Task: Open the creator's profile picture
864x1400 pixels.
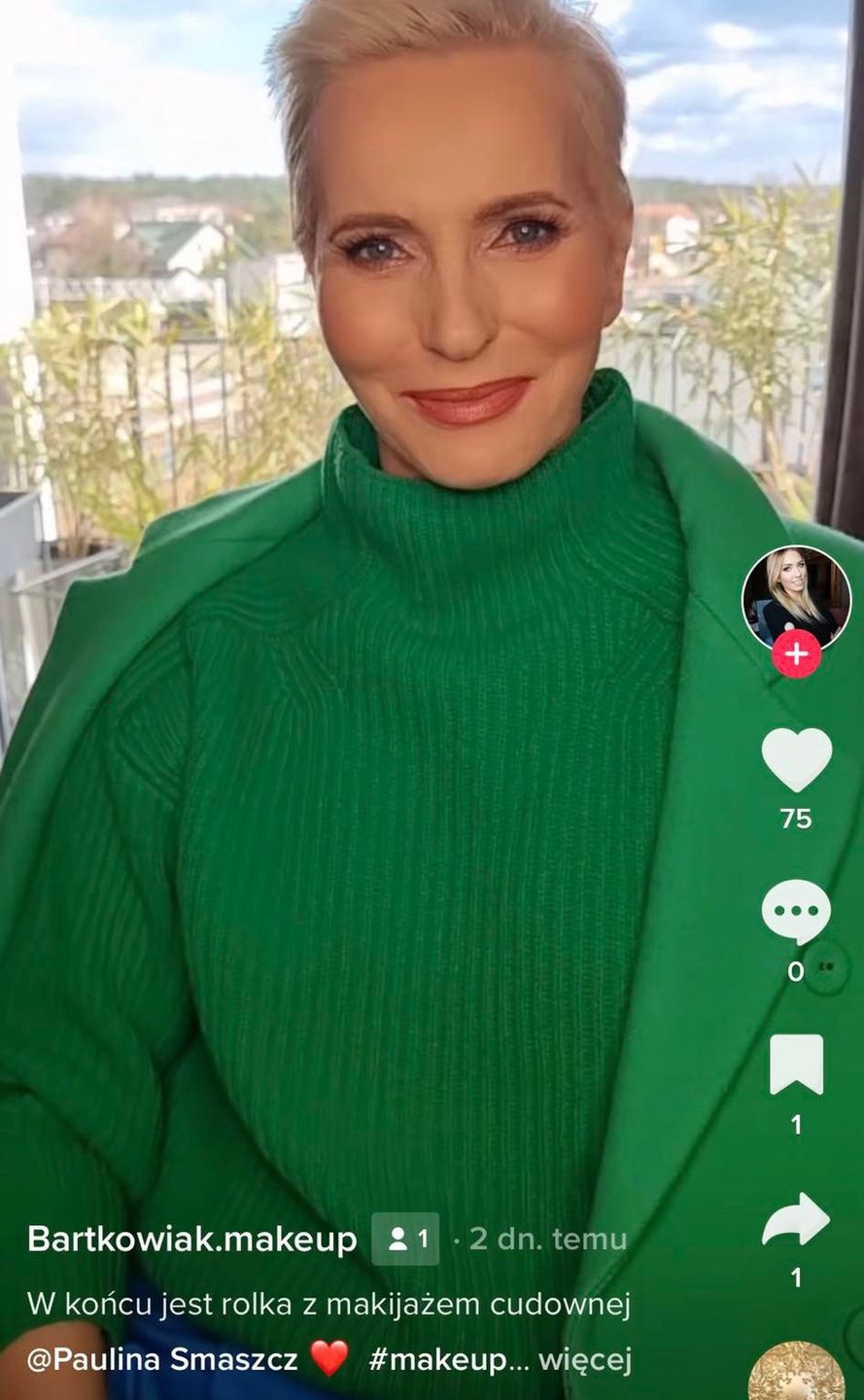Action: click(x=796, y=596)
